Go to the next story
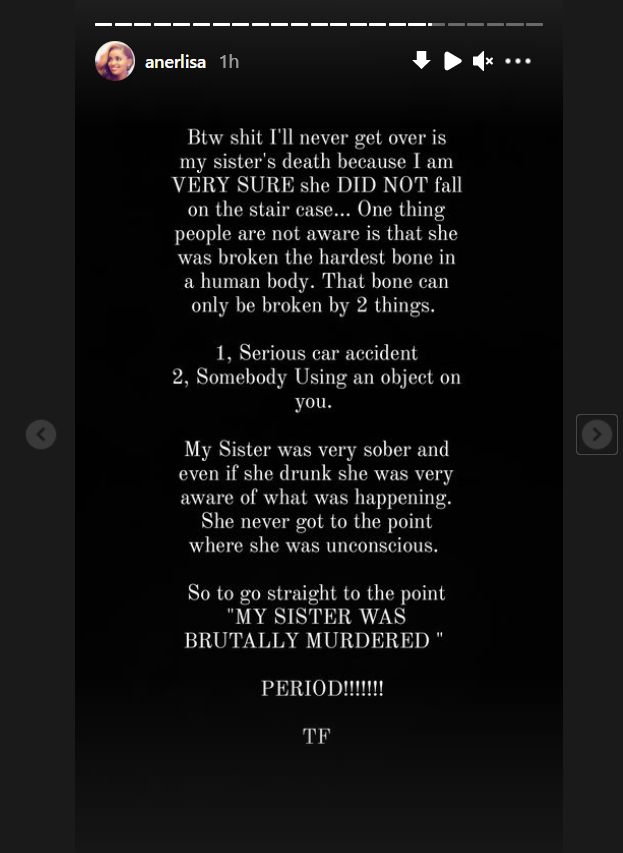 click(x=597, y=434)
